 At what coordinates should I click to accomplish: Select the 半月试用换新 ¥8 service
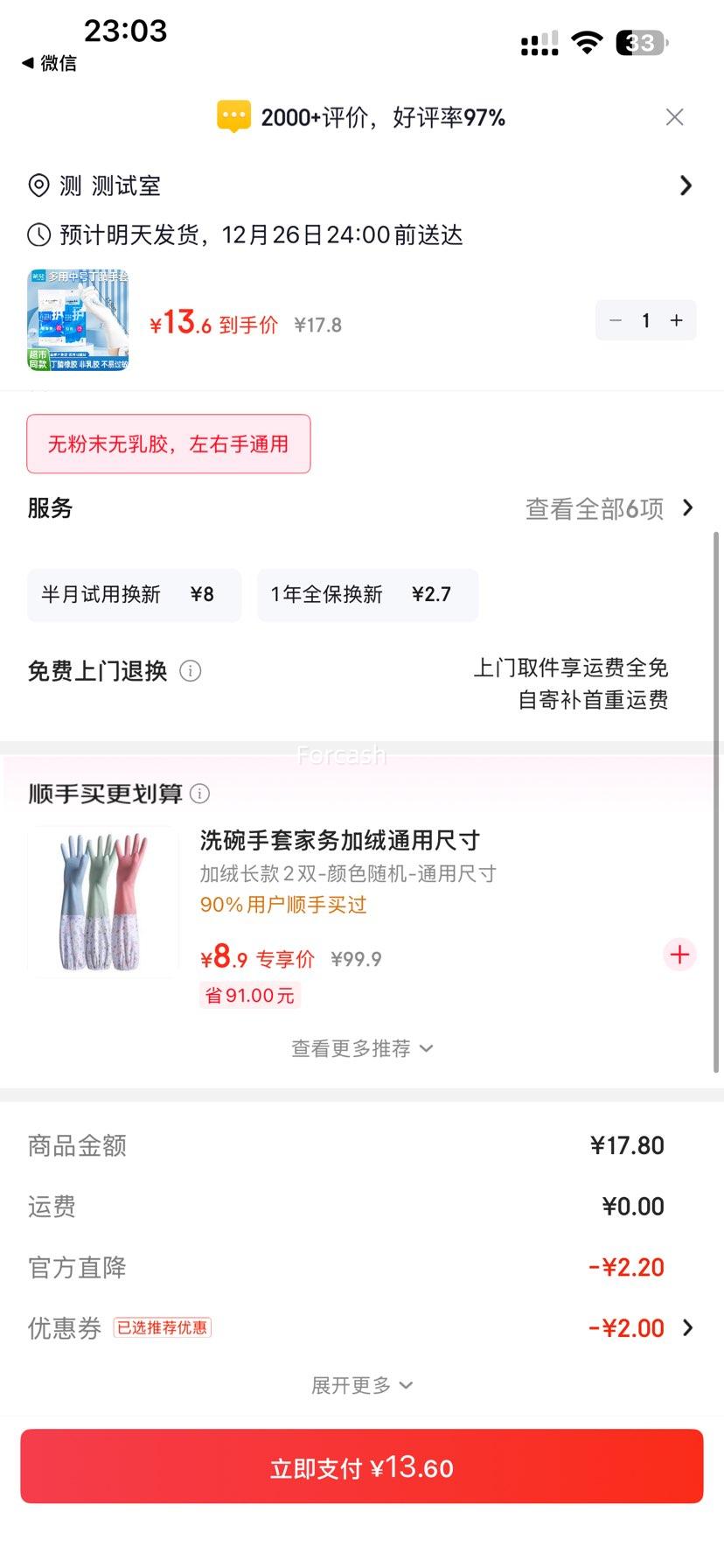point(134,595)
